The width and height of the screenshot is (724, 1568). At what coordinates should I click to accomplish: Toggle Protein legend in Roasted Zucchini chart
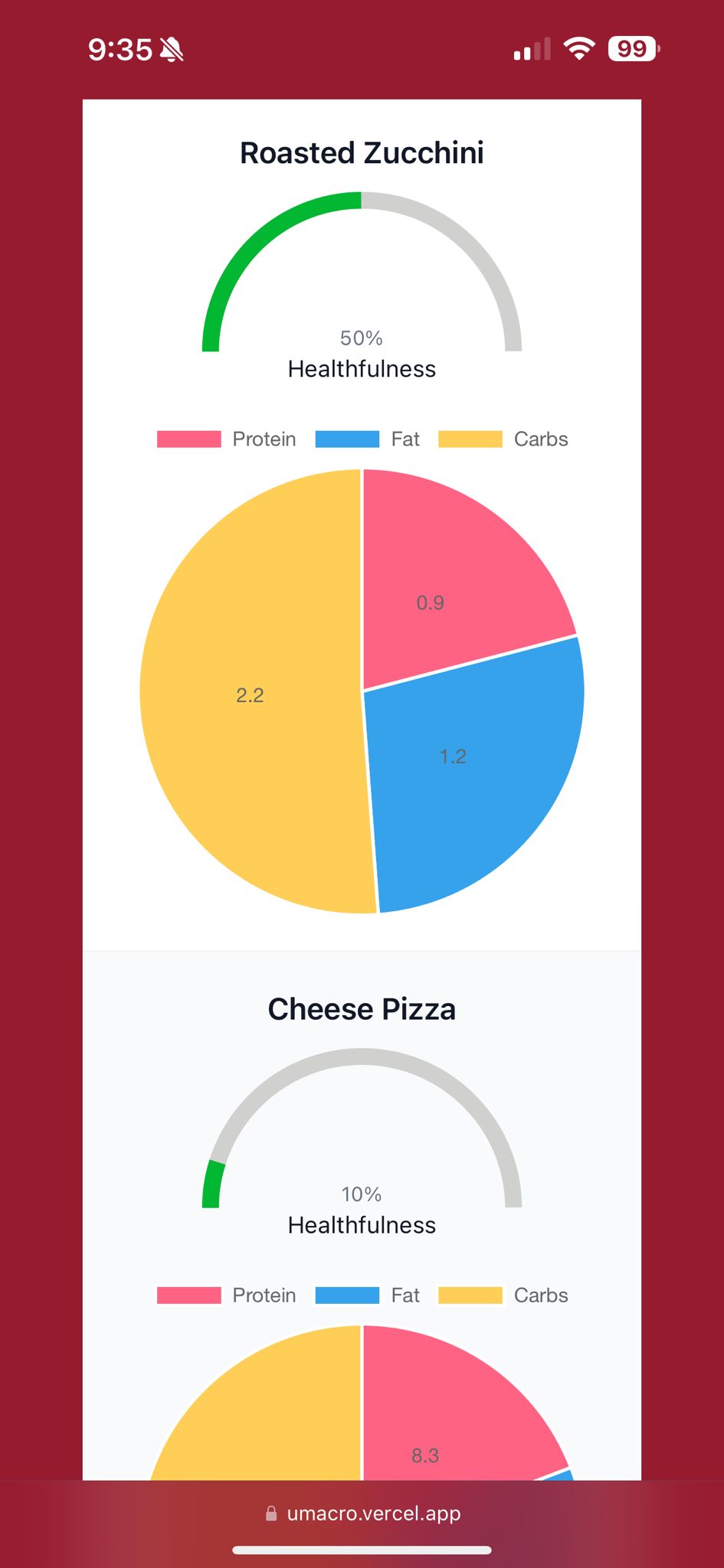pyautogui.click(x=227, y=439)
